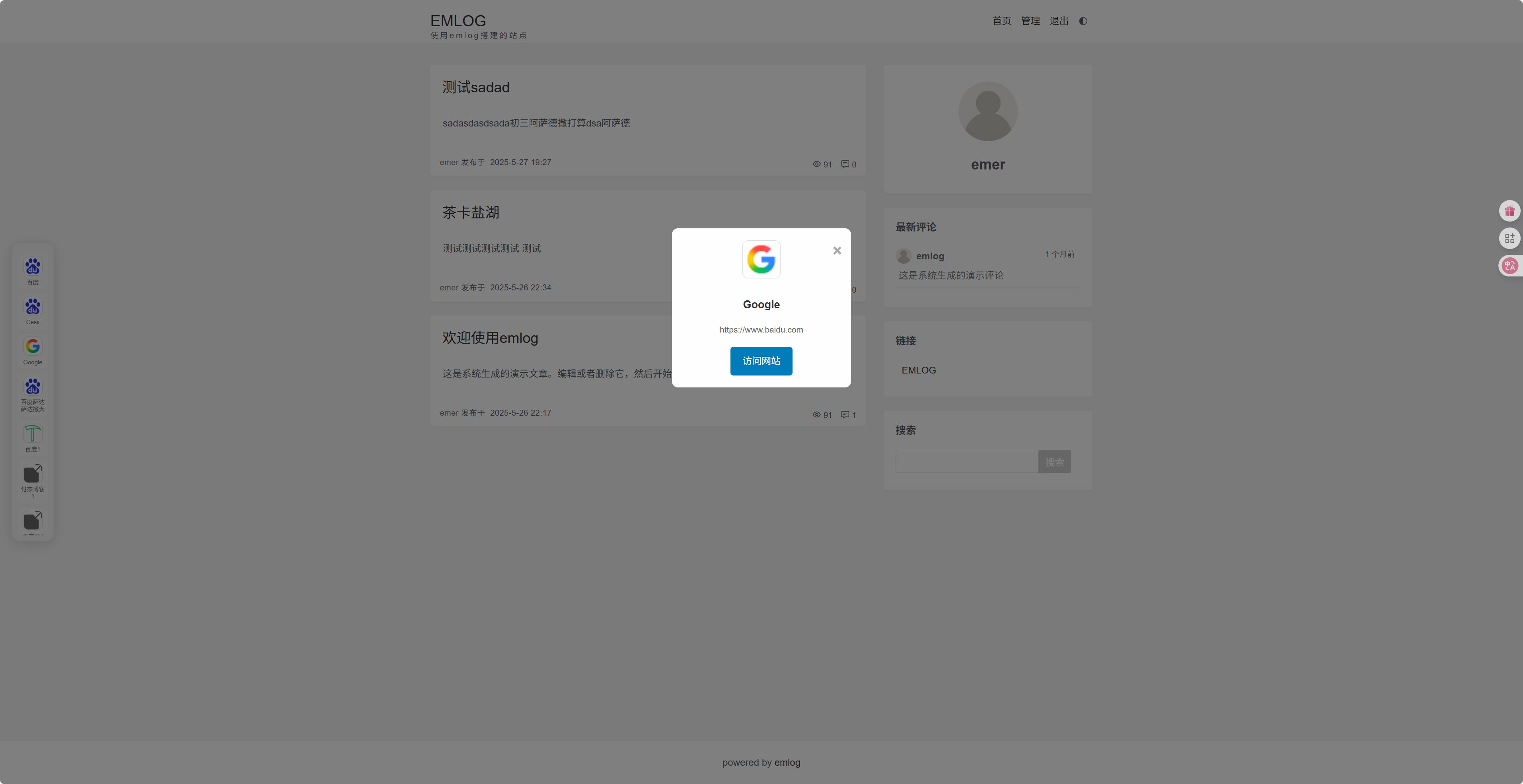Open the post 欢迎使用emlog
The width and height of the screenshot is (1523, 784).
tap(489, 338)
